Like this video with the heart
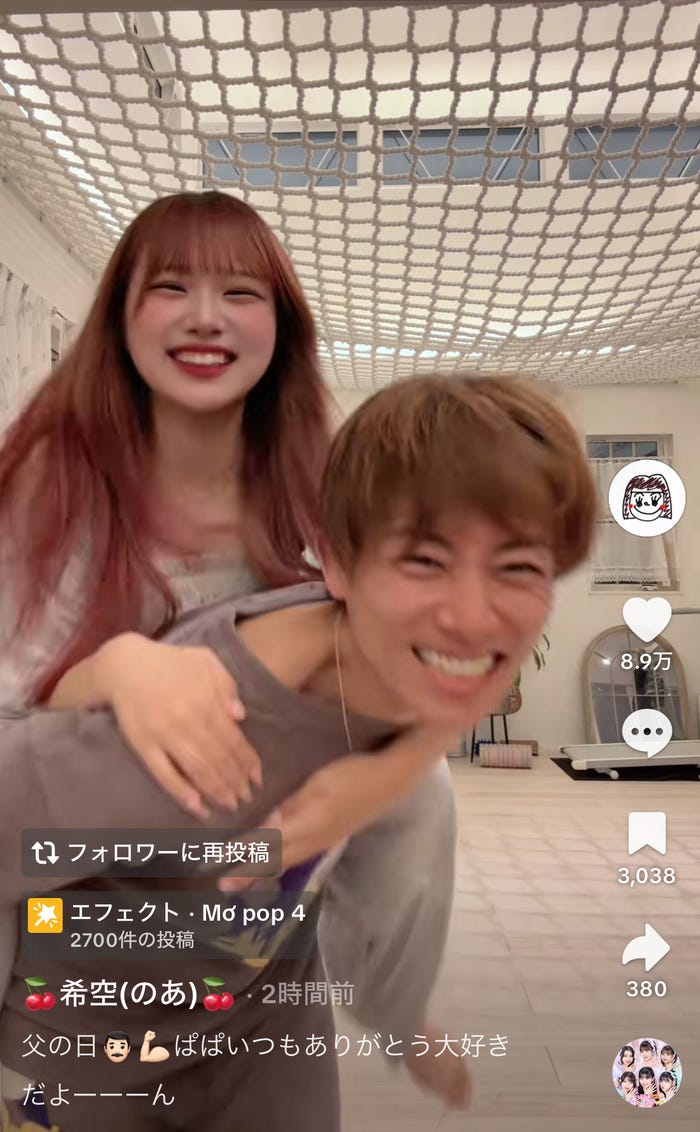The height and width of the screenshot is (1132, 700). click(x=646, y=620)
